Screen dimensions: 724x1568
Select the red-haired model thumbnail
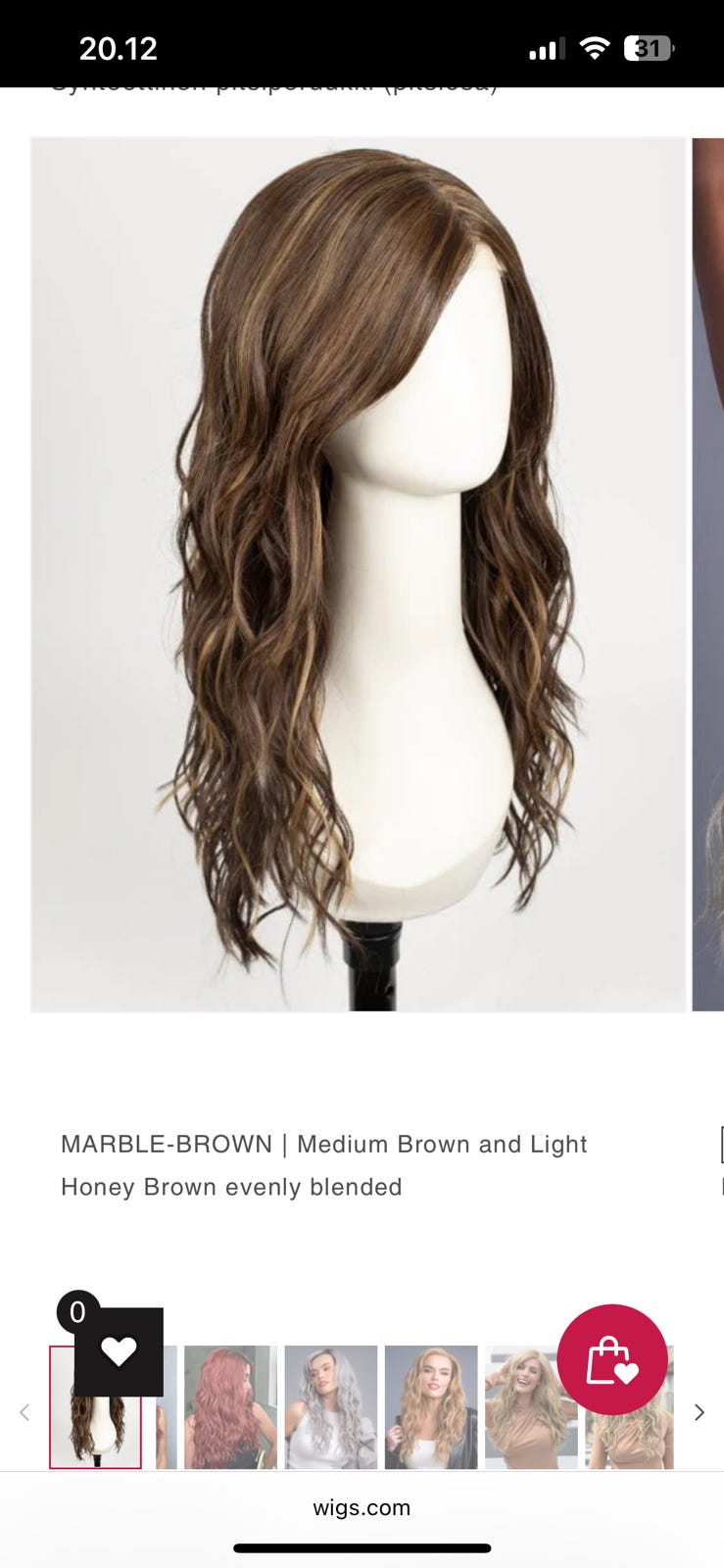click(230, 1407)
